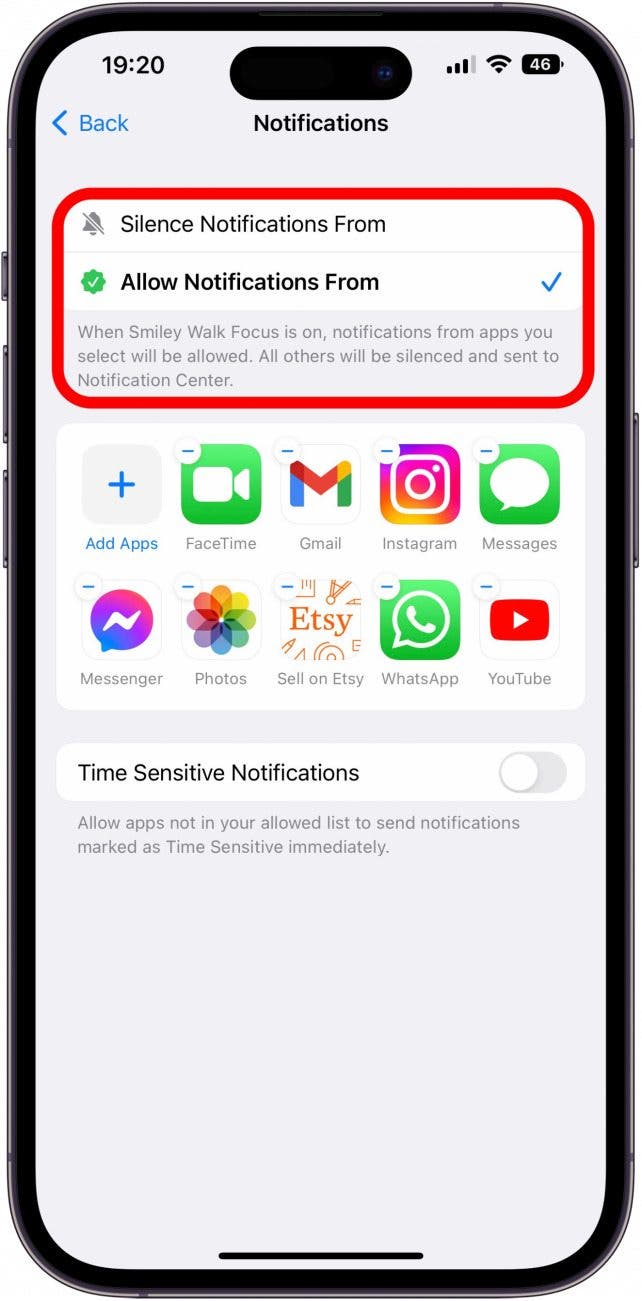Select Allow Notifications From option
The image size is (642, 1301).
[250, 282]
